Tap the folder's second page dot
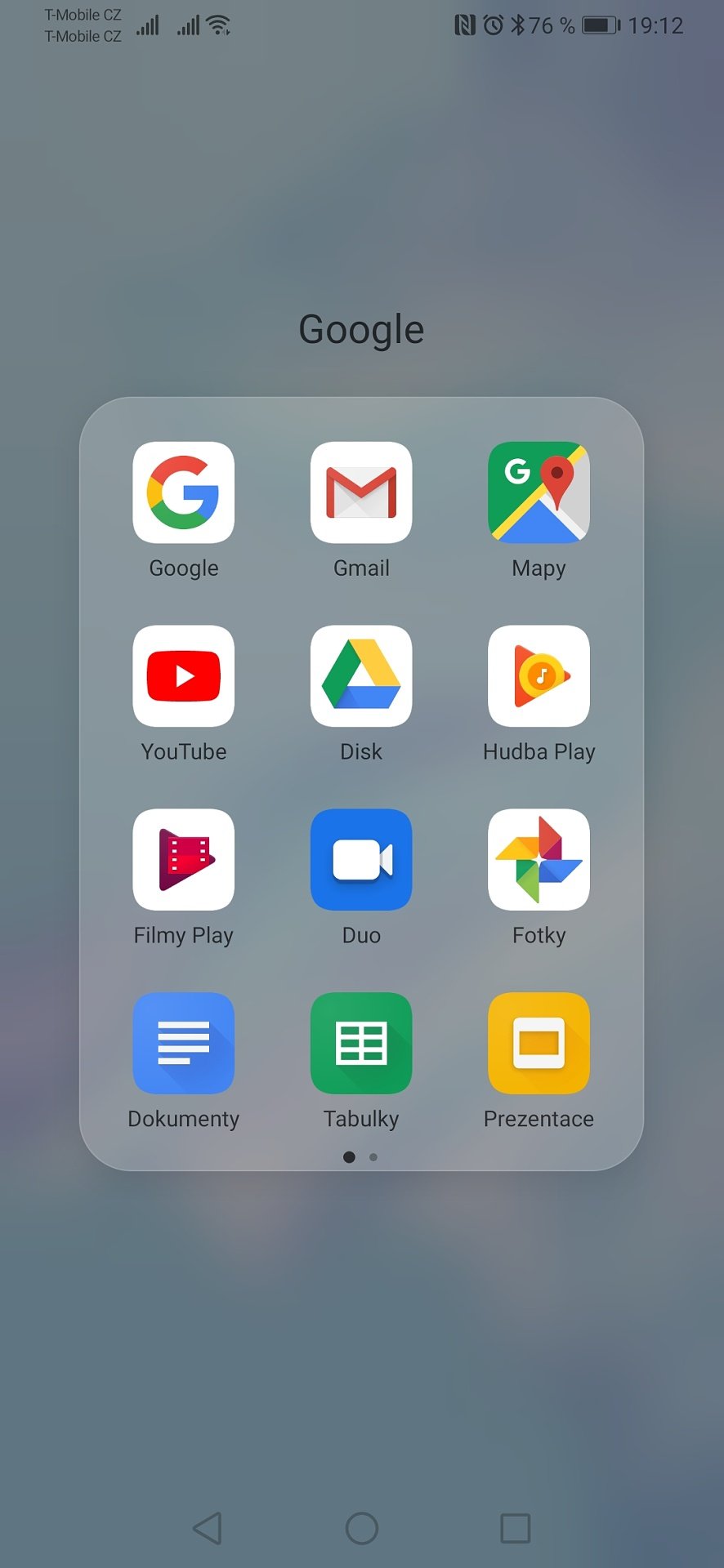Viewport: 724px width, 1568px height. click(373, 1157)
